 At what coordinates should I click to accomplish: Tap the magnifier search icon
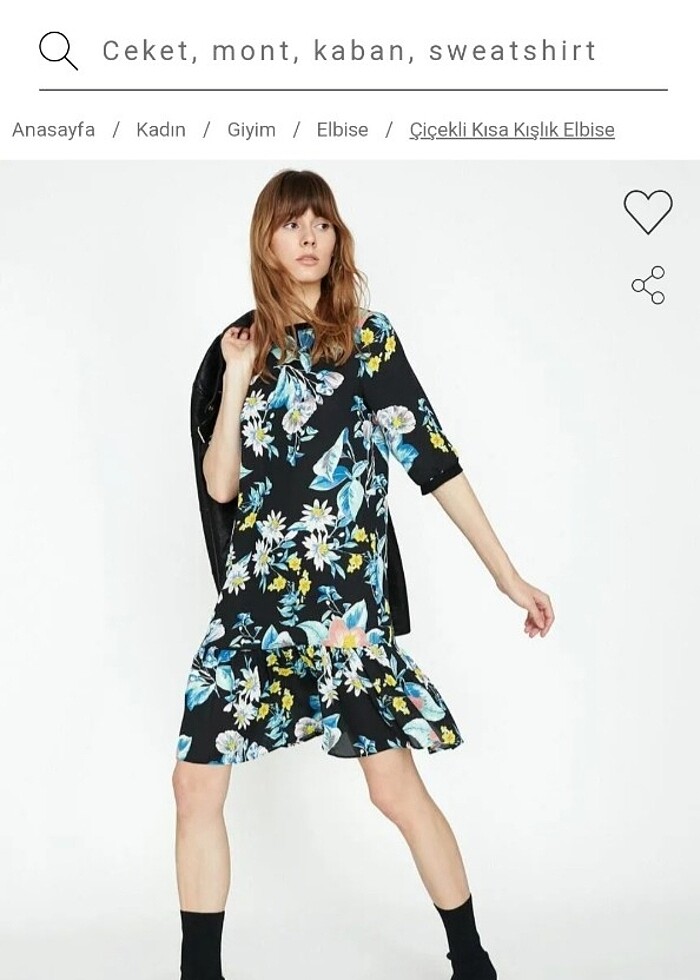coord(58,51)
